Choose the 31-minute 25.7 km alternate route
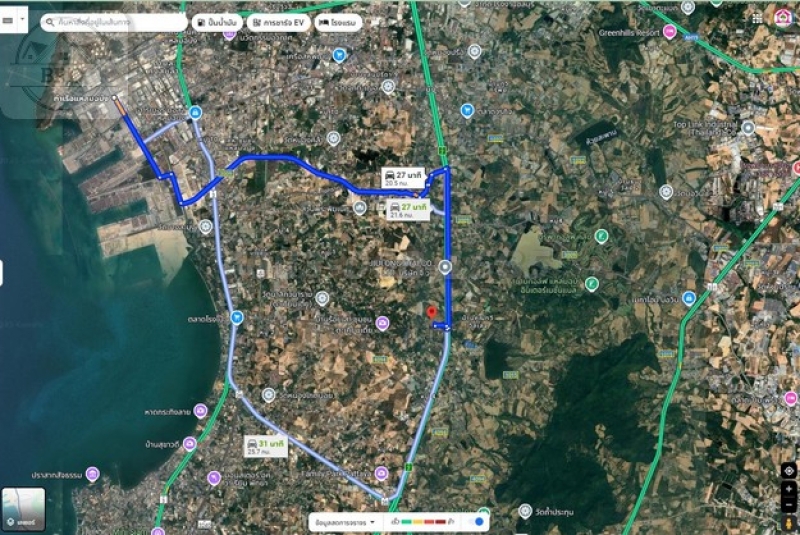This screenshot has width=800, height=535. pyautogui.click(x=266, y=446)
